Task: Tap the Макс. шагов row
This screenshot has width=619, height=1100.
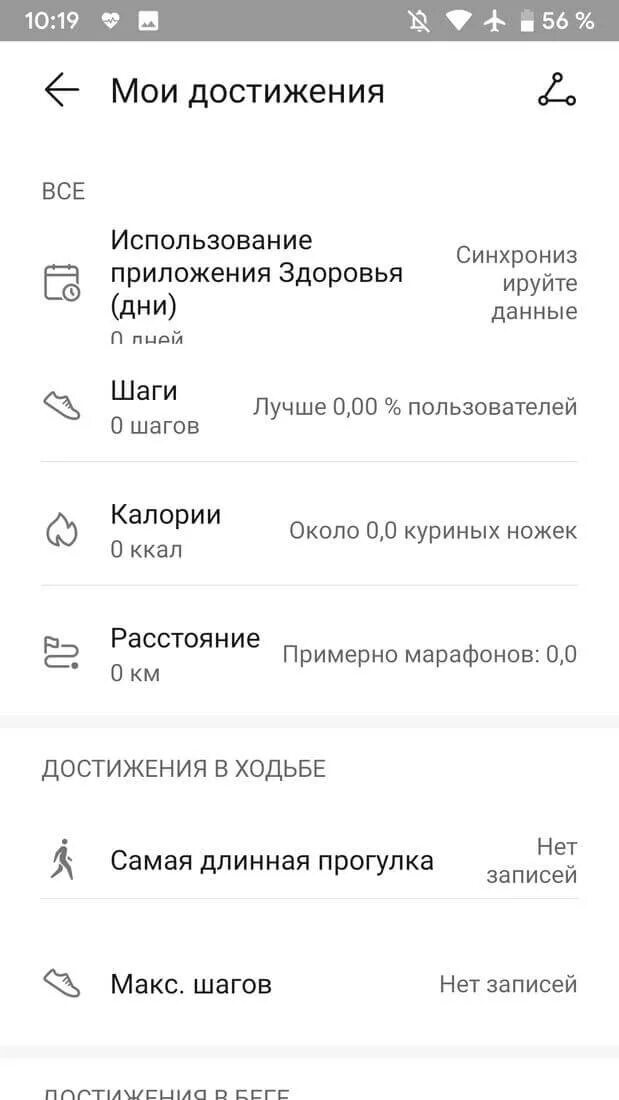Action: tap(308, 984)
